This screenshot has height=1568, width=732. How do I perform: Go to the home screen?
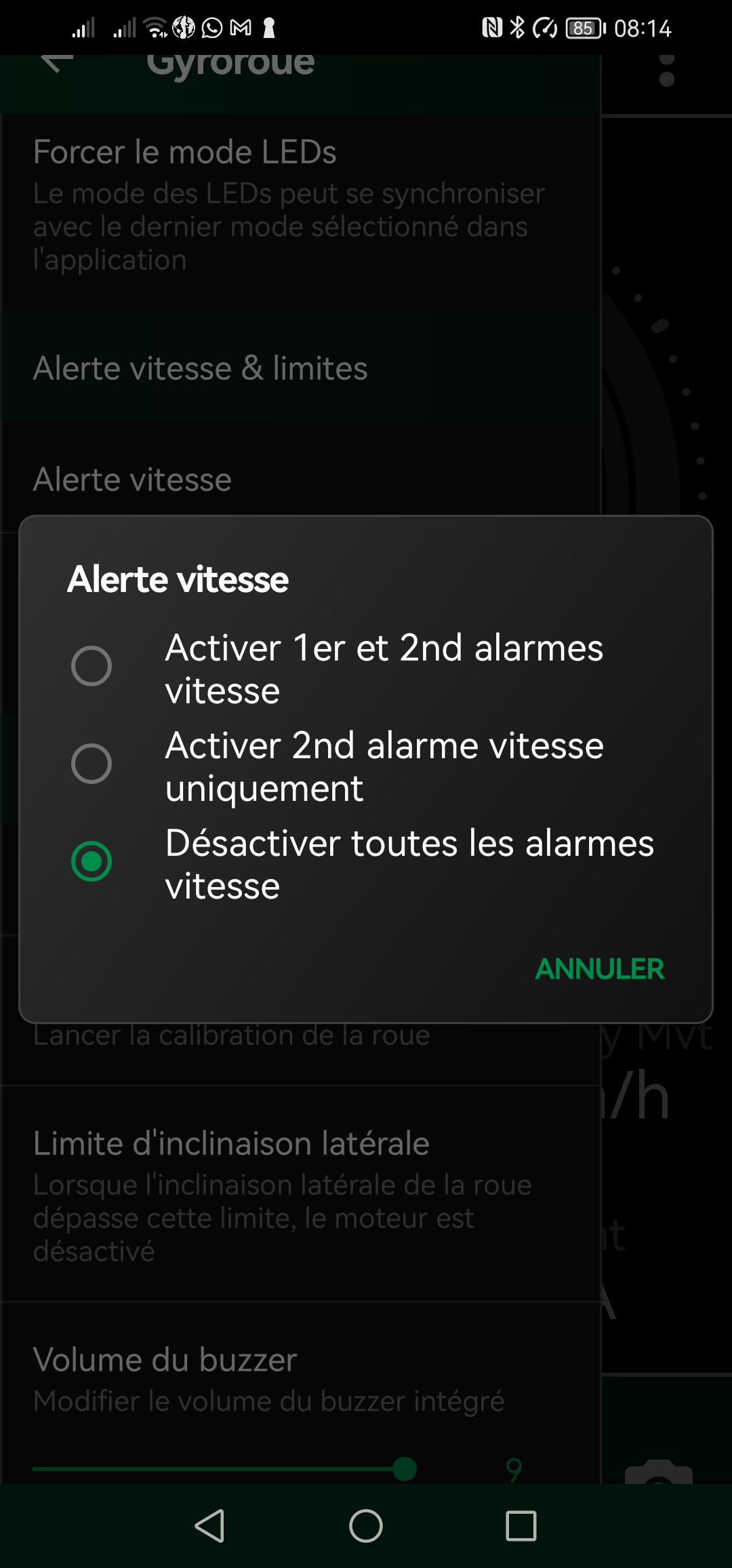click(366, 1526)
